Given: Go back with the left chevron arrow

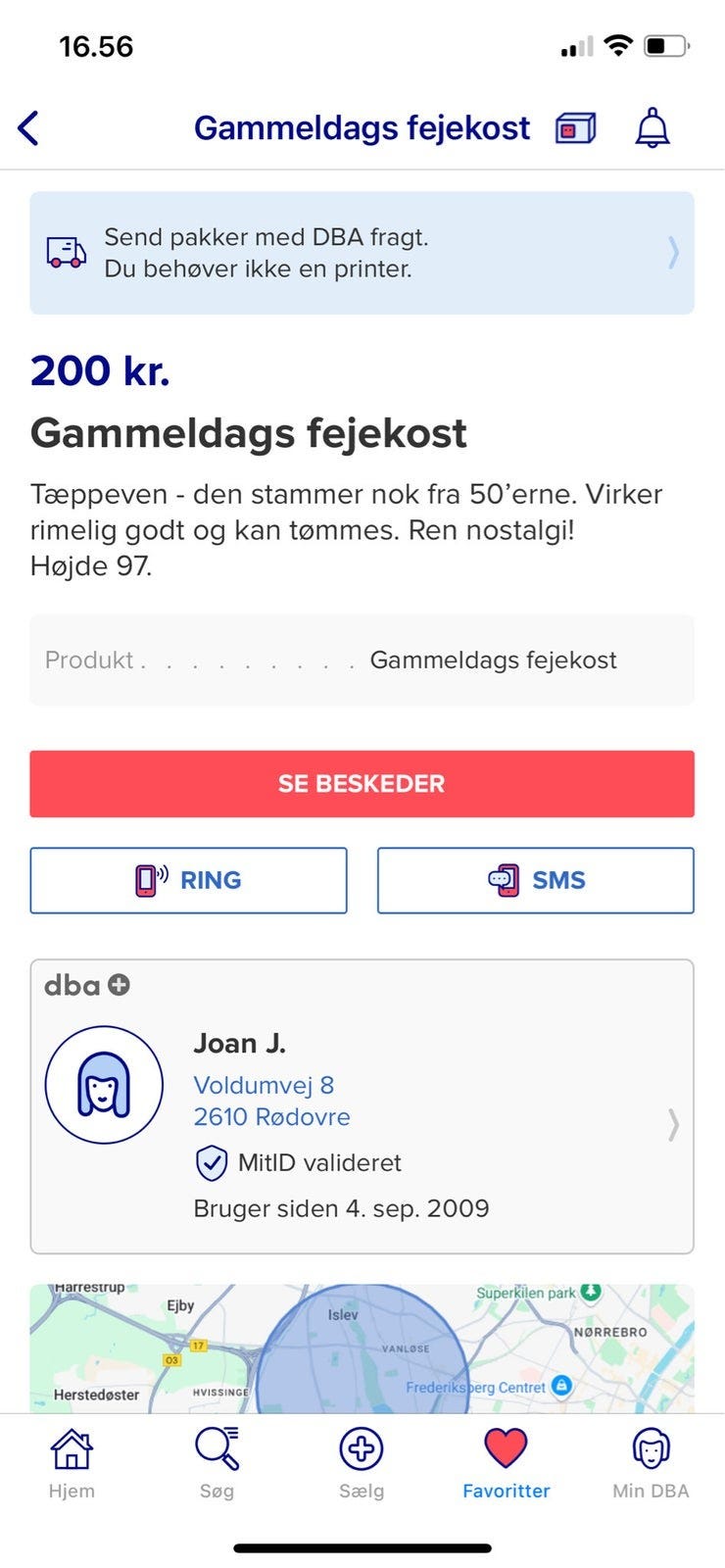Looking at the screenshot, I should pos(29,126).
